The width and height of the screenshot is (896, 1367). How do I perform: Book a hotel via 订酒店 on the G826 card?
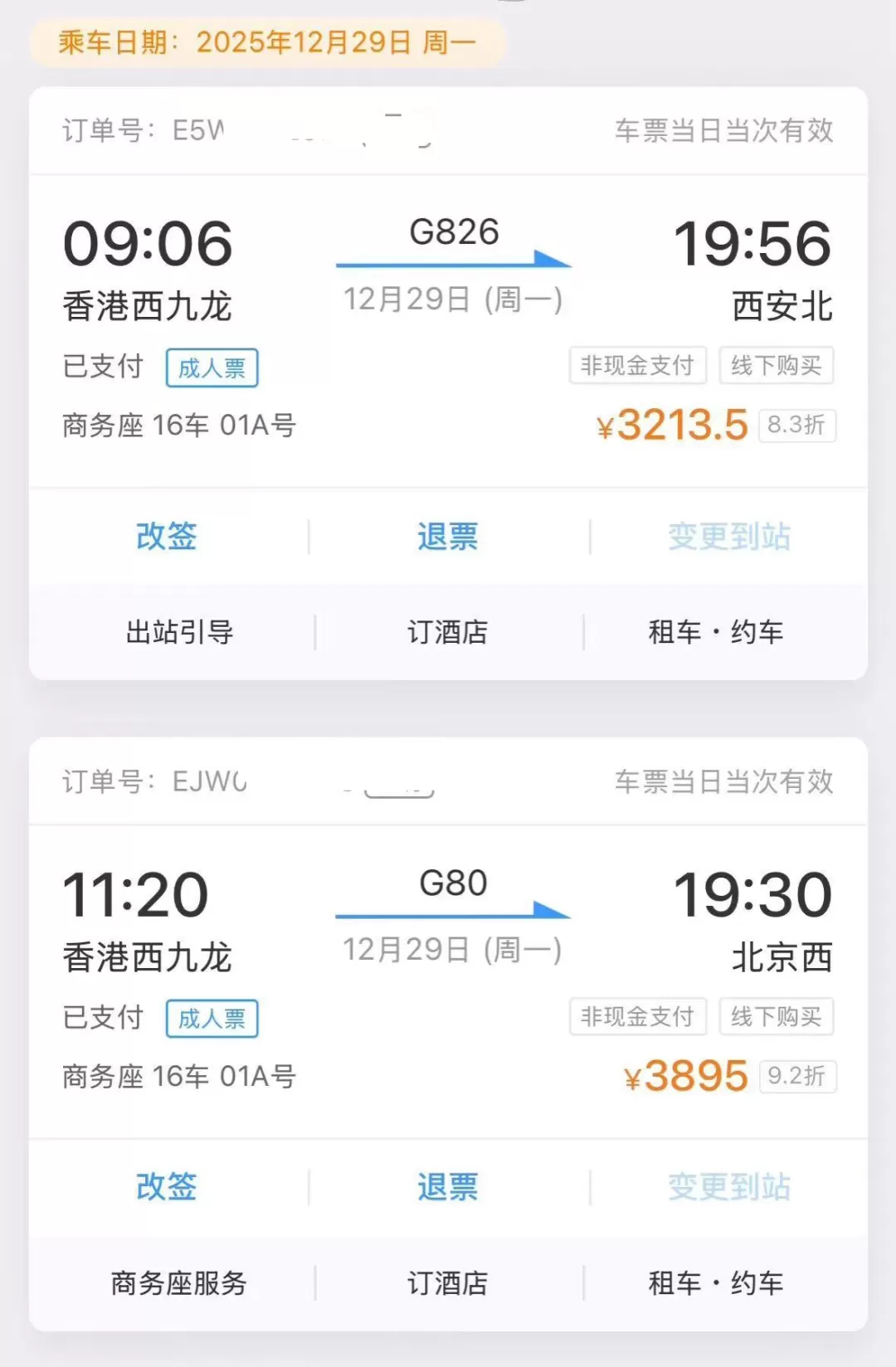click(x=447, y=632)
